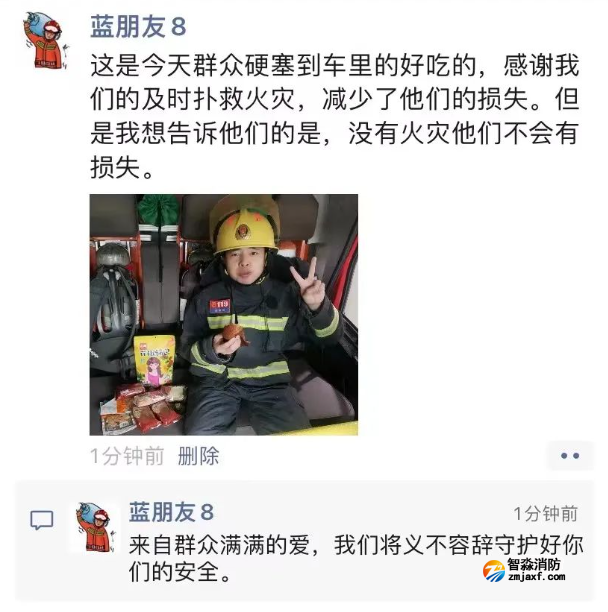Open the firefighter photo in the post

[x=223, y=314]
